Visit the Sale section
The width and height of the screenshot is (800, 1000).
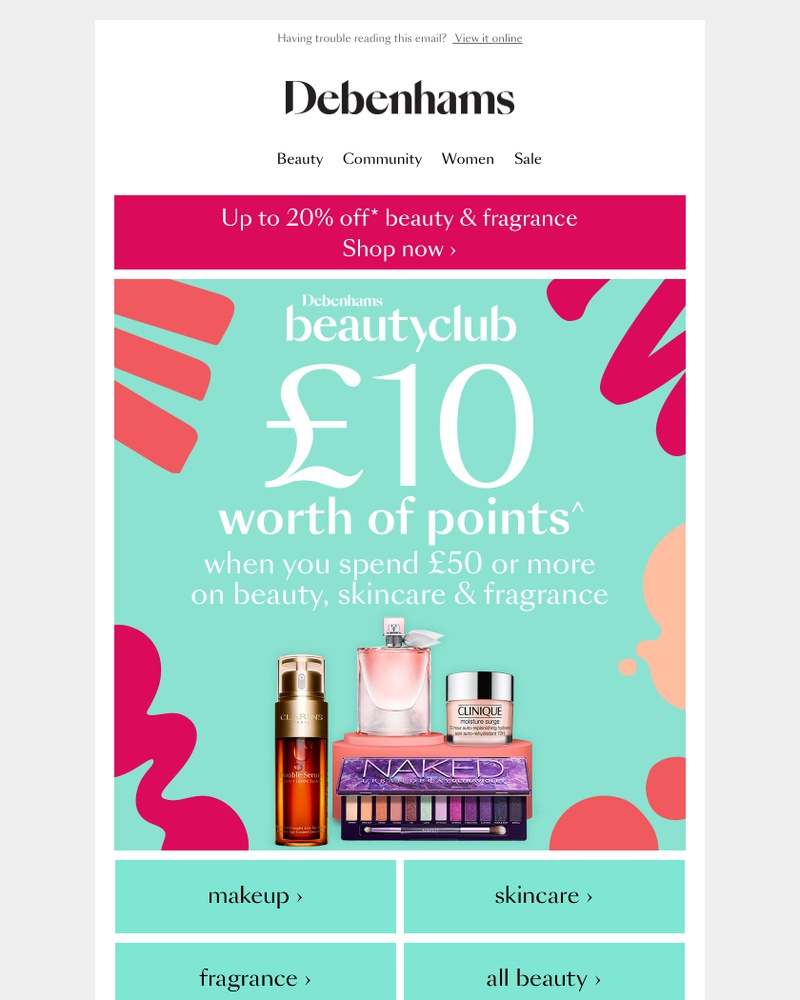tap(528, 159)
